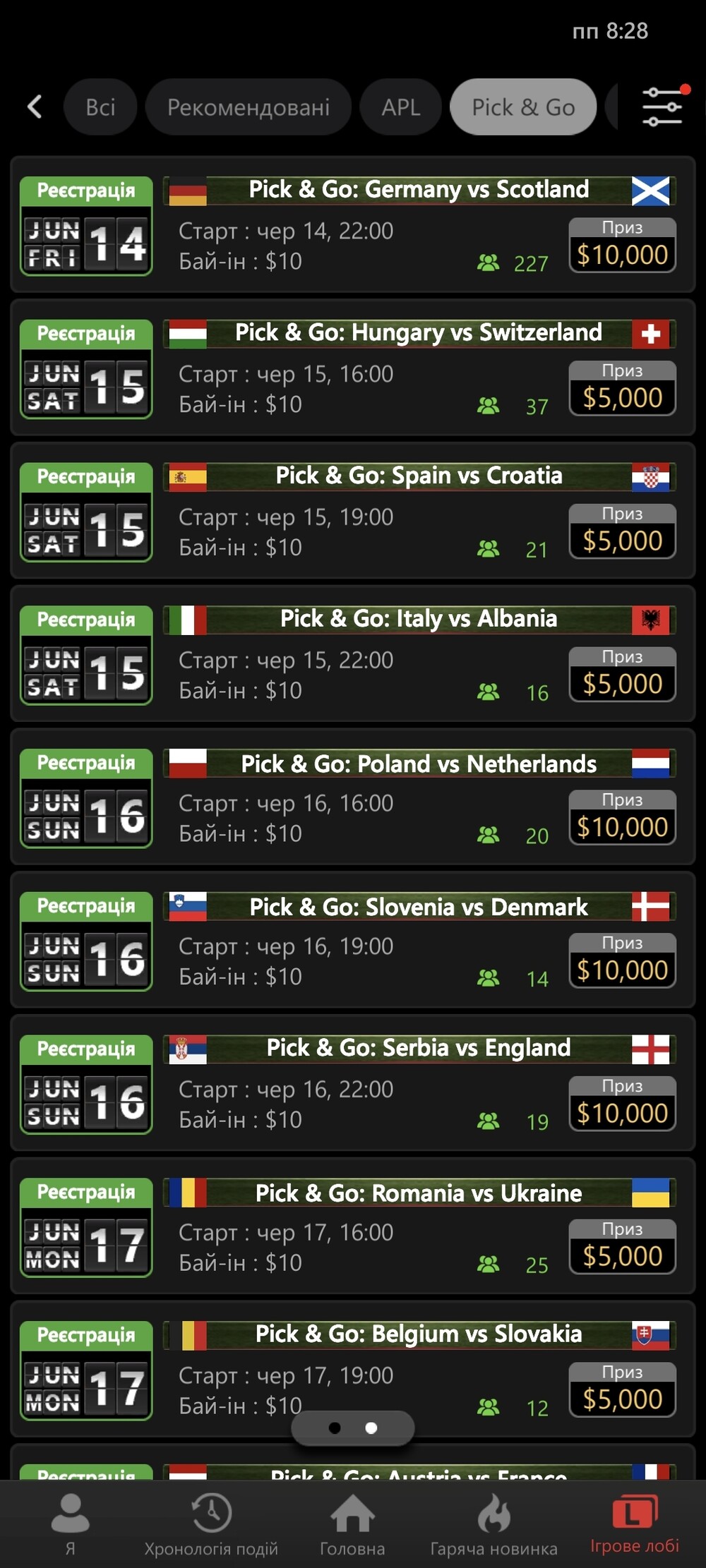Open Pick & Go: Italy vs Albania
Viewport: 706px width, 1568px height.
(353, 654)
